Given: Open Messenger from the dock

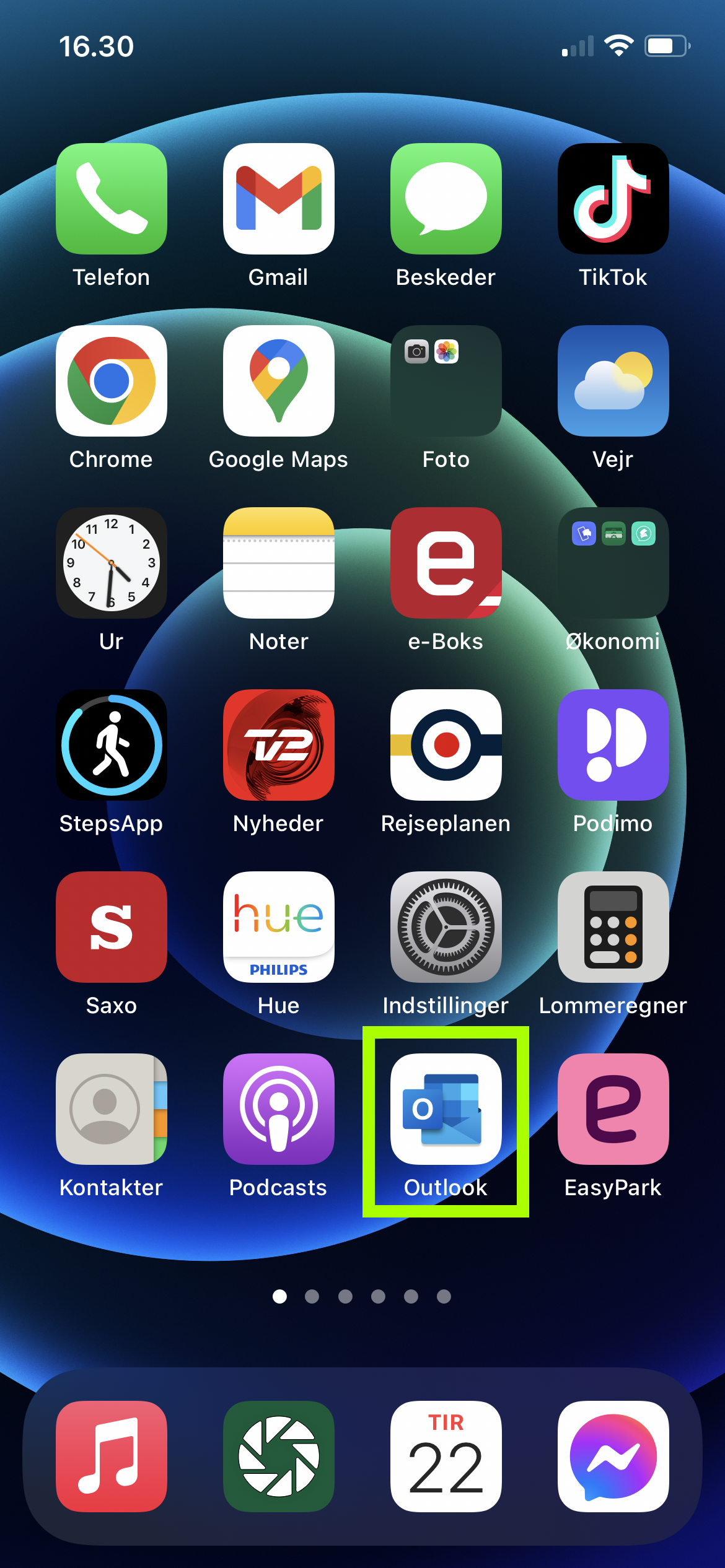Looking at the screenshot, I should pyautogui.click(x=613, y=1456).
